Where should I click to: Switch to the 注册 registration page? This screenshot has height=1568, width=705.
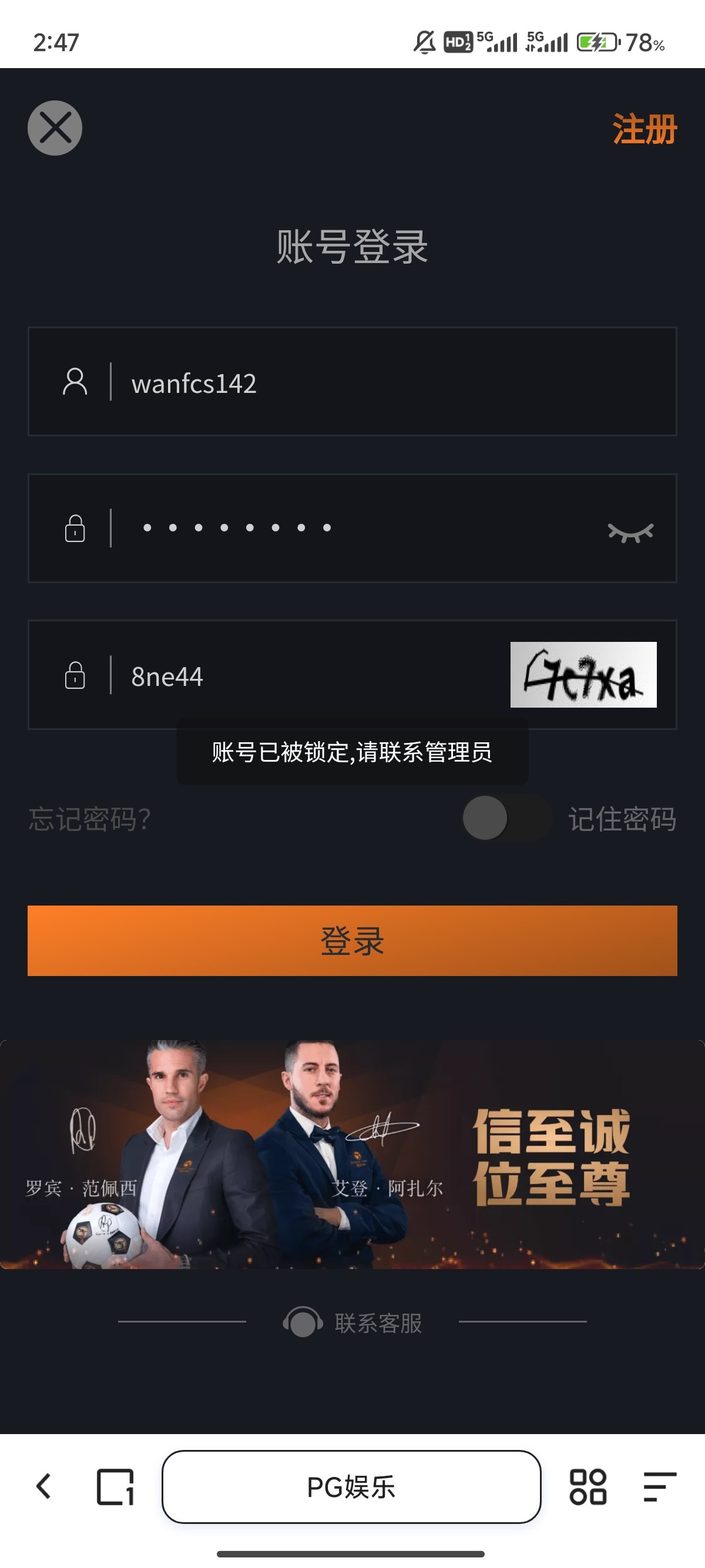(644, 128)
